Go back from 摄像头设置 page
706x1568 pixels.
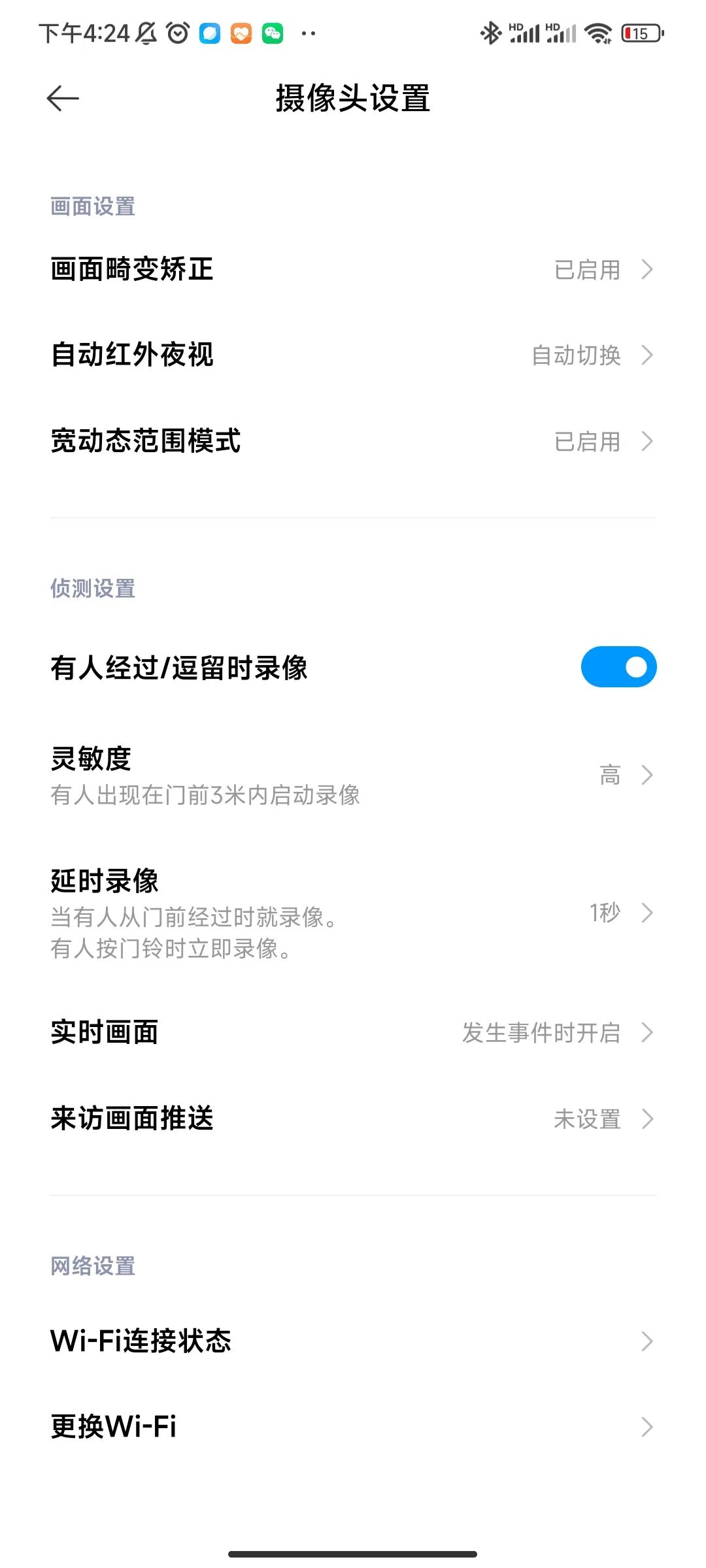tap(63, 99)
